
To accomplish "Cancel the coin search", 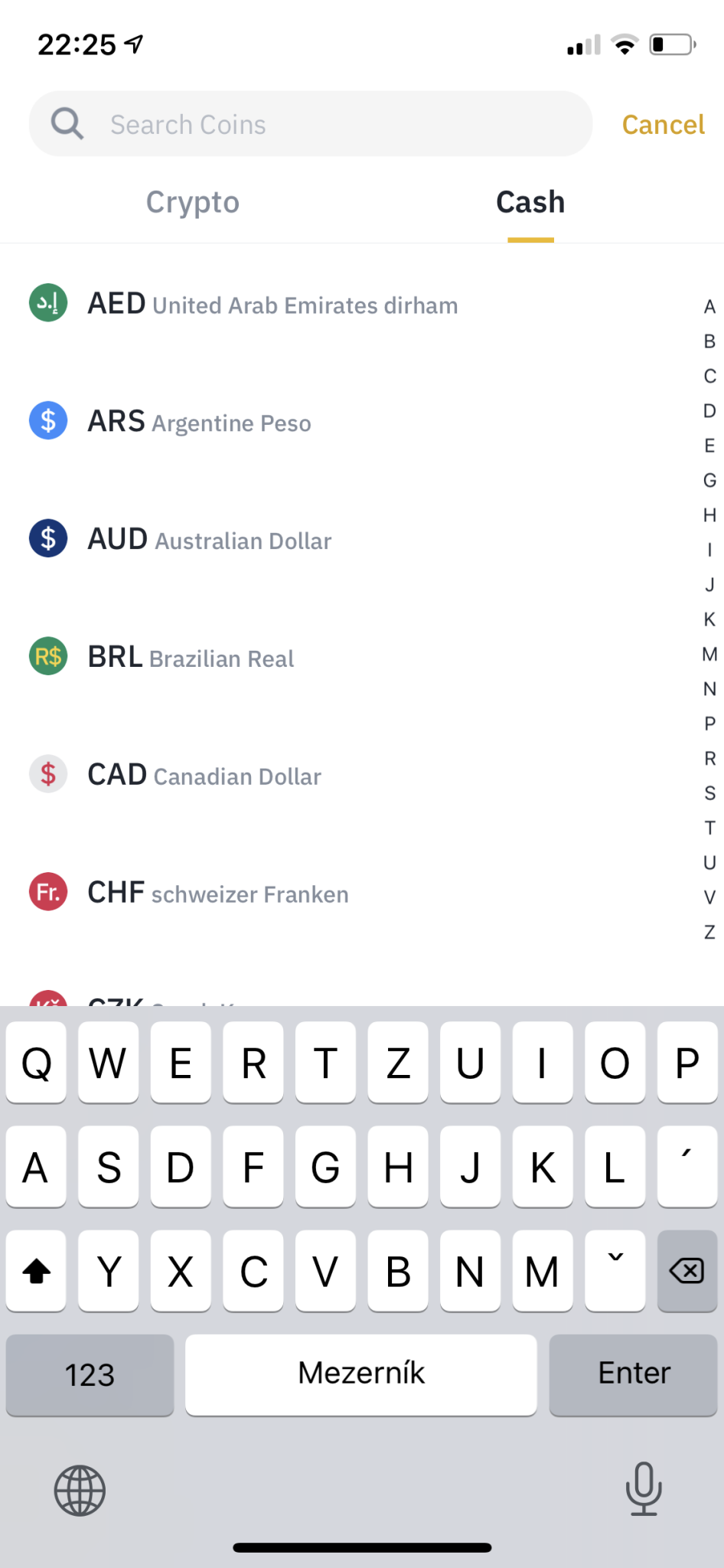I will coord(663,125).
